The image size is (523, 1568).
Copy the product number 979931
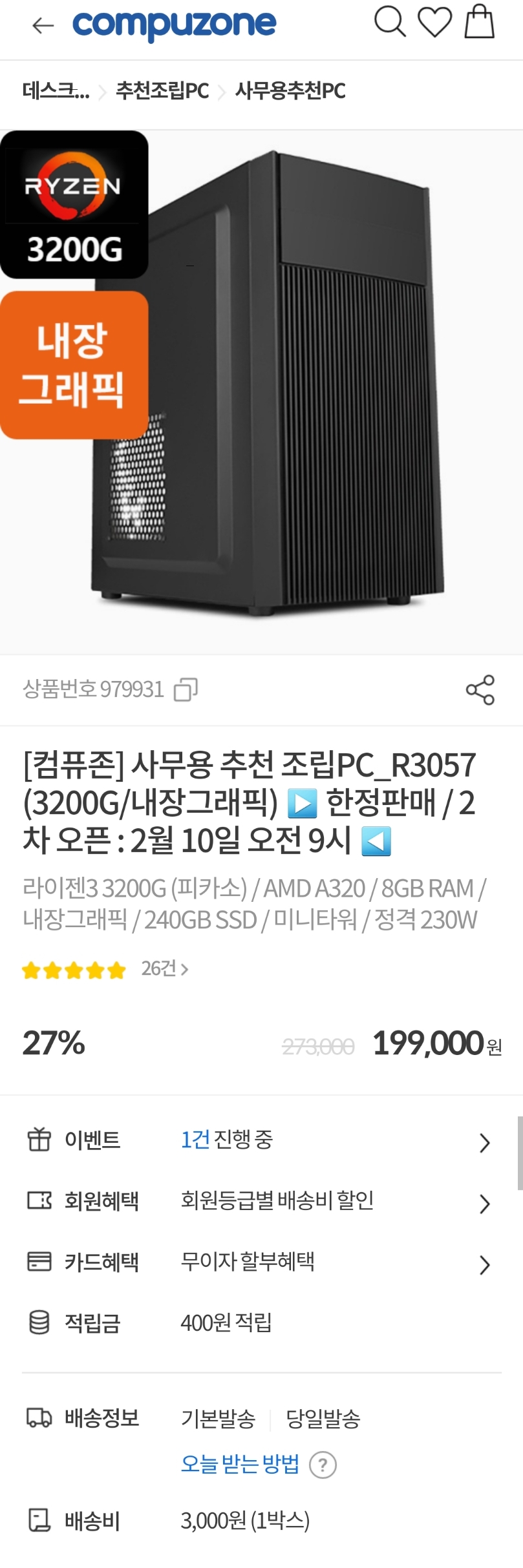pos(186,689)
